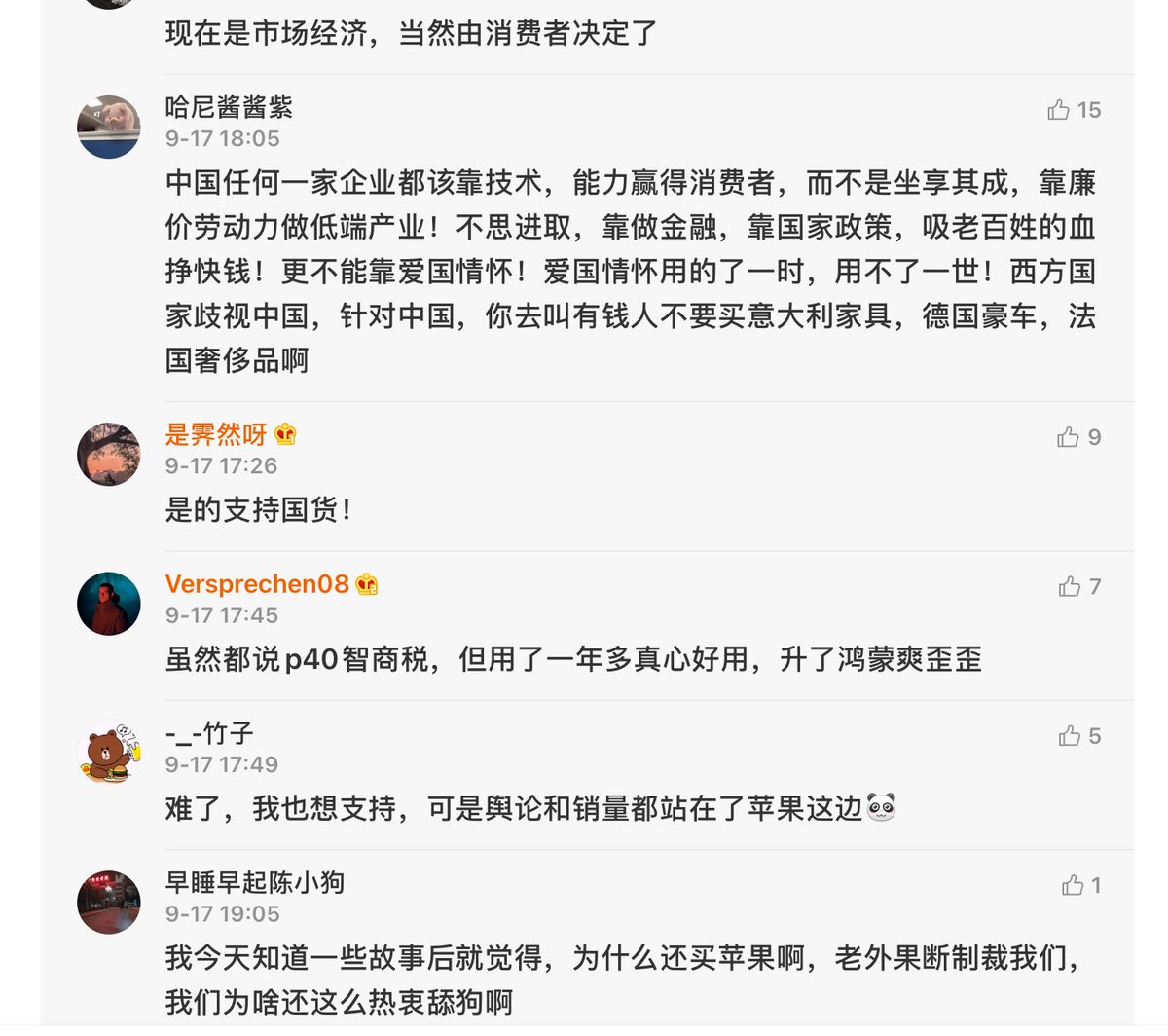Open username 早睡早起陈小狗
Viewport: 1168px width, 1036px height.
(255, 882)
